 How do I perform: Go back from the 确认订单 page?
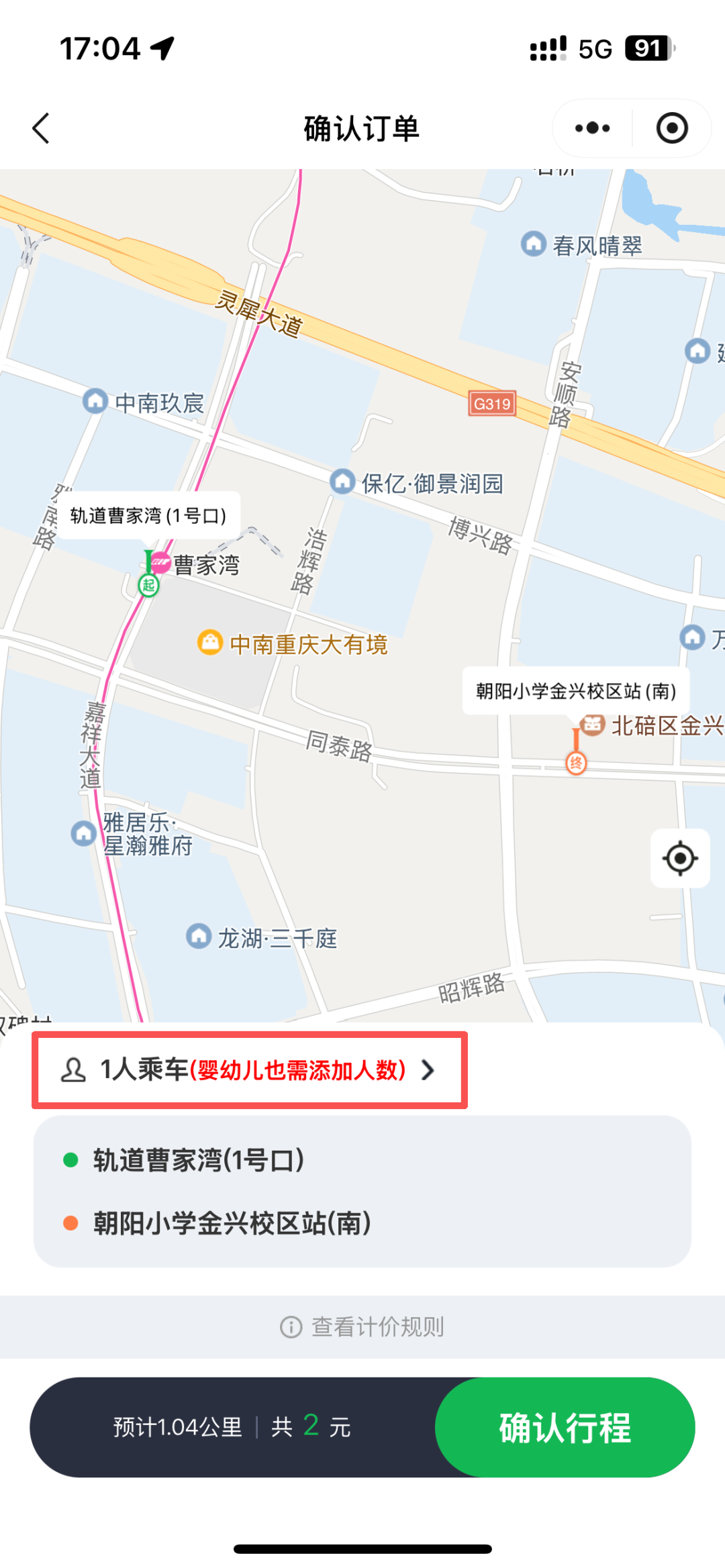click(42, 128)
